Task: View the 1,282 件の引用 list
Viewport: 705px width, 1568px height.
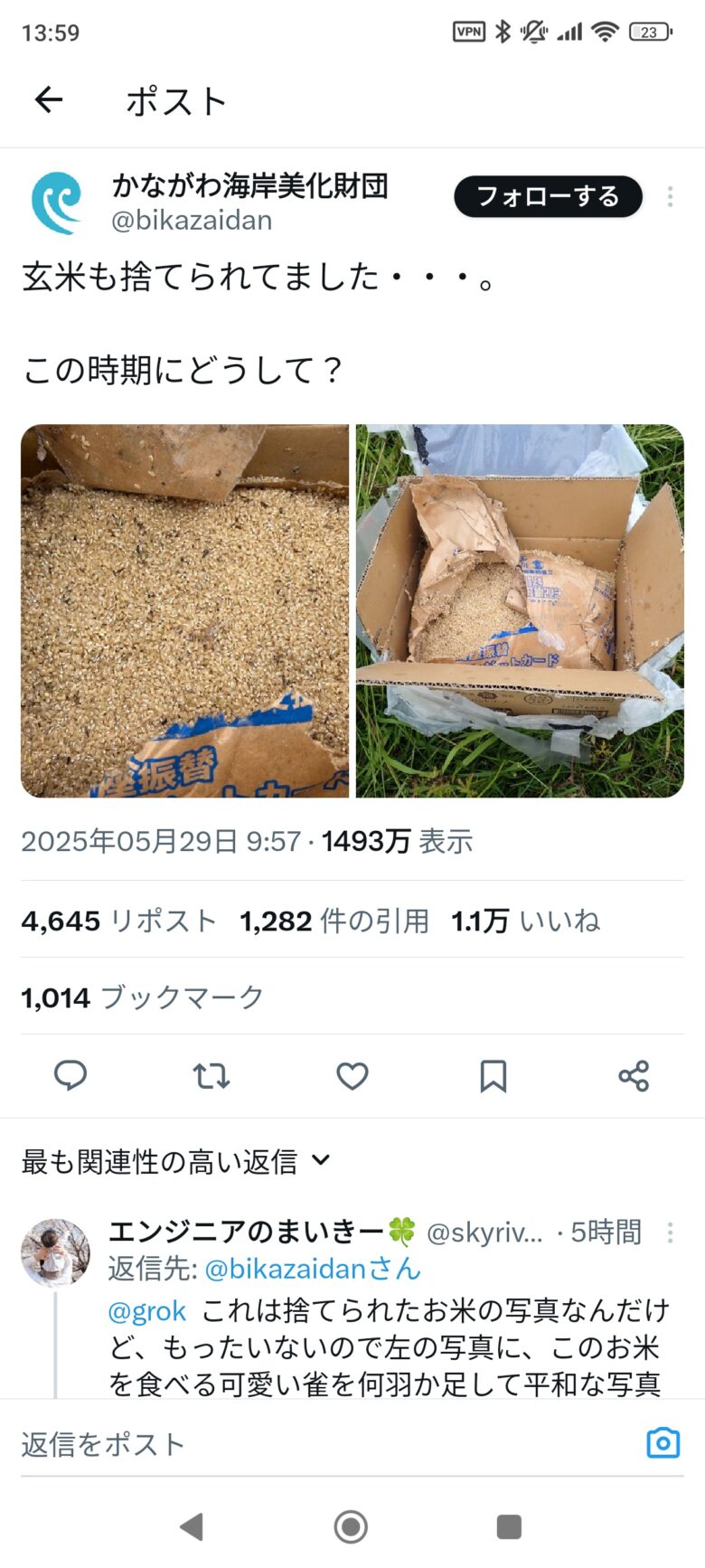Action: 334,921
